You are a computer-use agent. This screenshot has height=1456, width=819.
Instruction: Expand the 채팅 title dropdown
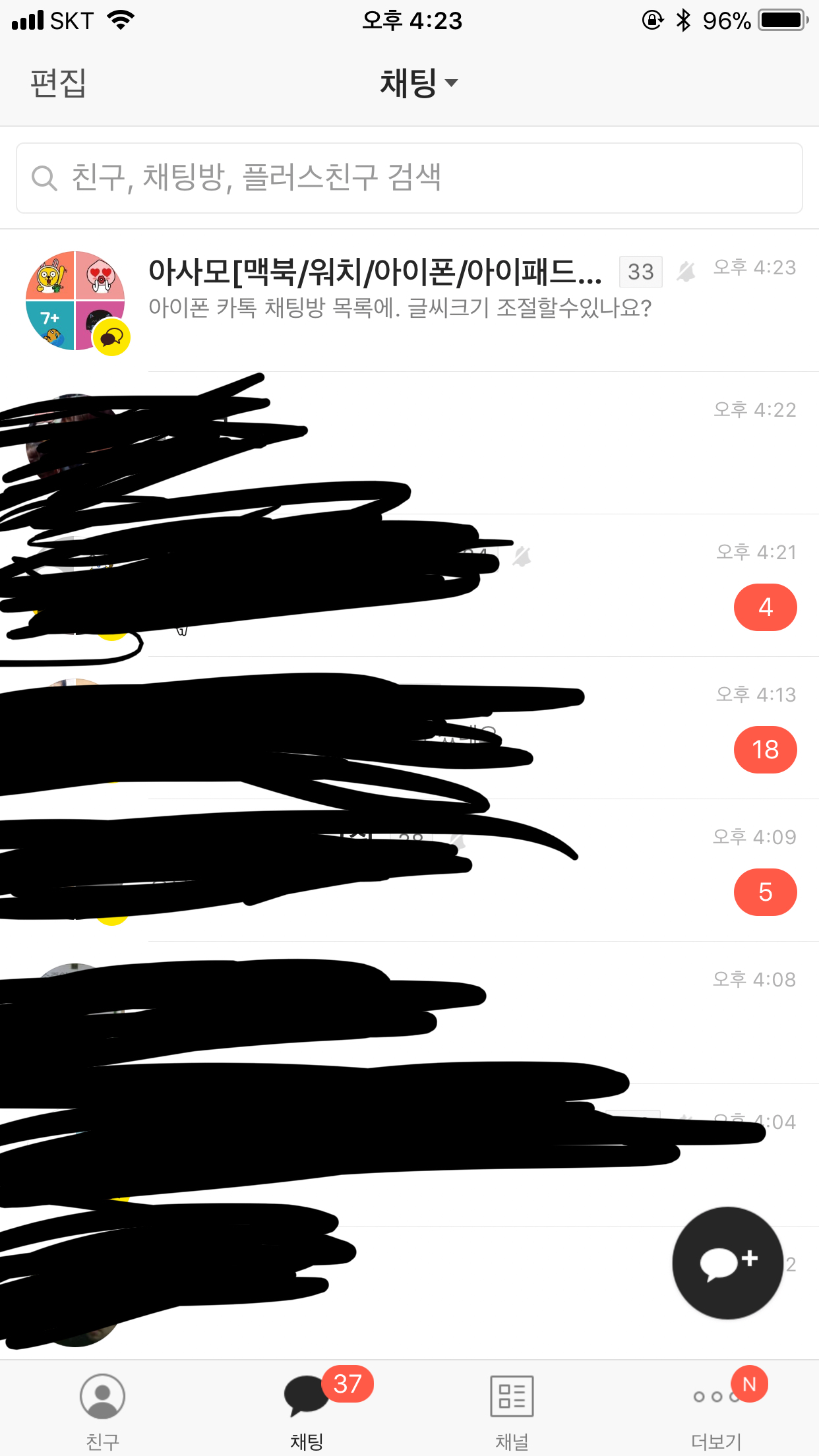(418, 83)
